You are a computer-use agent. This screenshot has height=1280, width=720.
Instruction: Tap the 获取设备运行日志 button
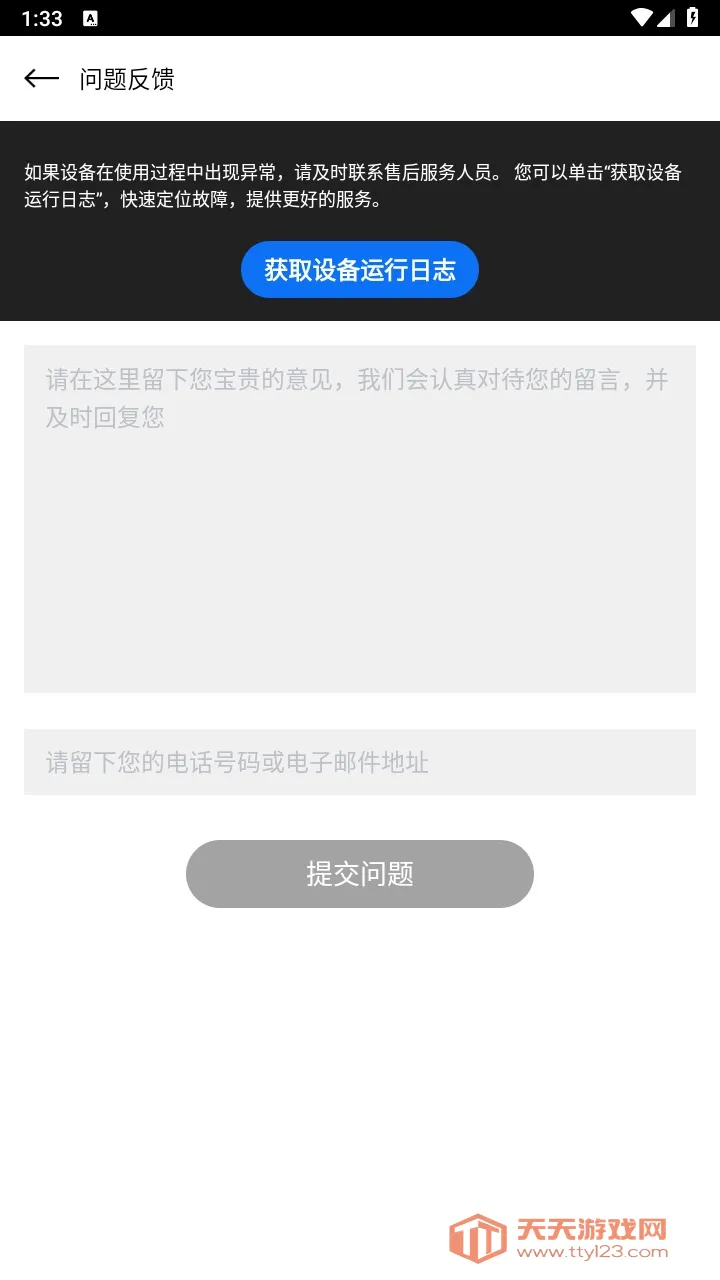click(x=360, y=270)
